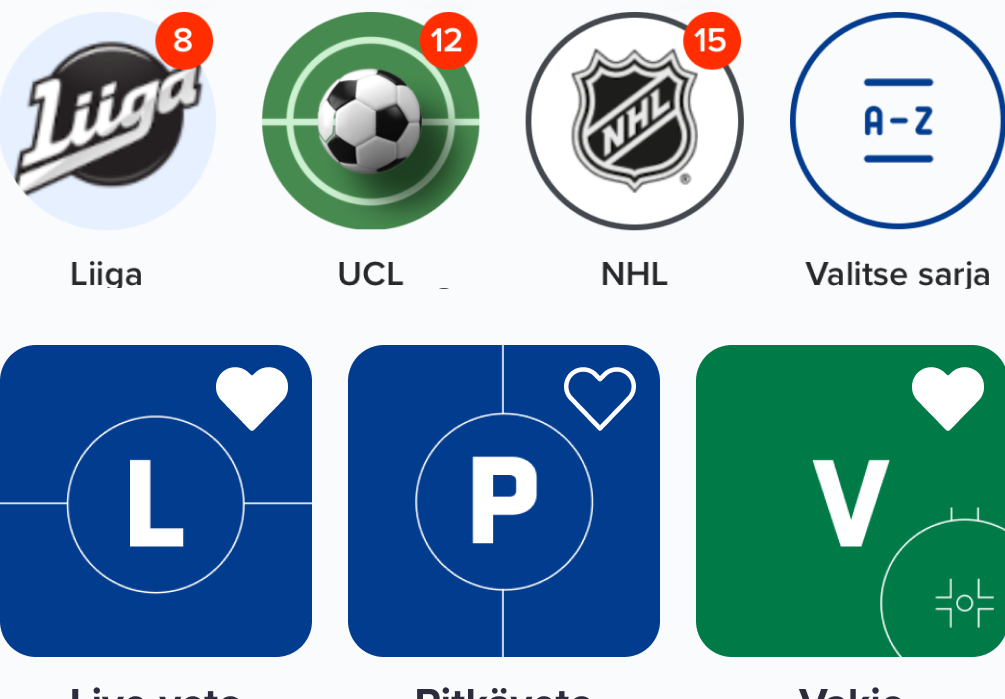This screenshot has width=1005, height=699.
Task: Open Valitse sarja A-Z list
Action: [x=897, y=122]
